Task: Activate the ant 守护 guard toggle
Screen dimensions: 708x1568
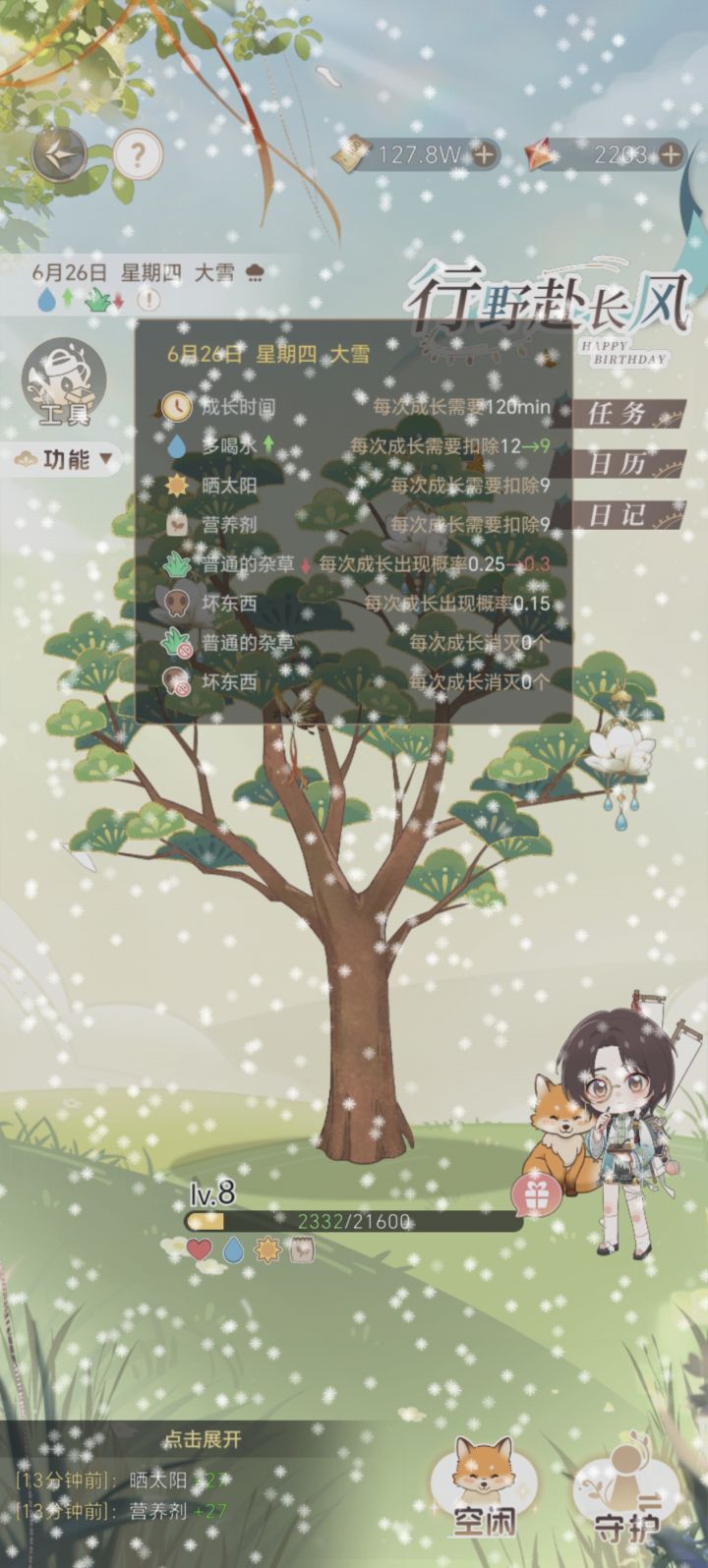Action: click(x=626, y=1486)
